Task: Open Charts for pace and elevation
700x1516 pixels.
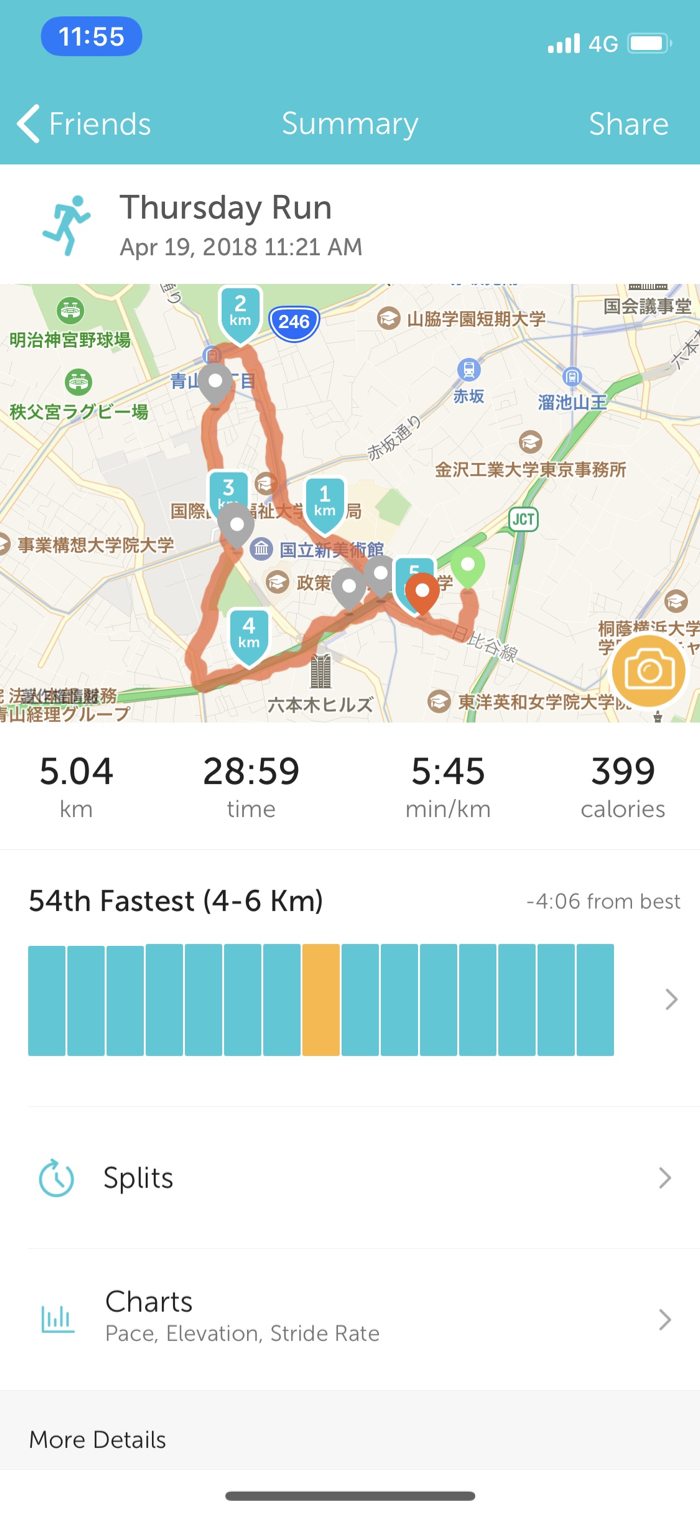Action: click(350, 1316)
